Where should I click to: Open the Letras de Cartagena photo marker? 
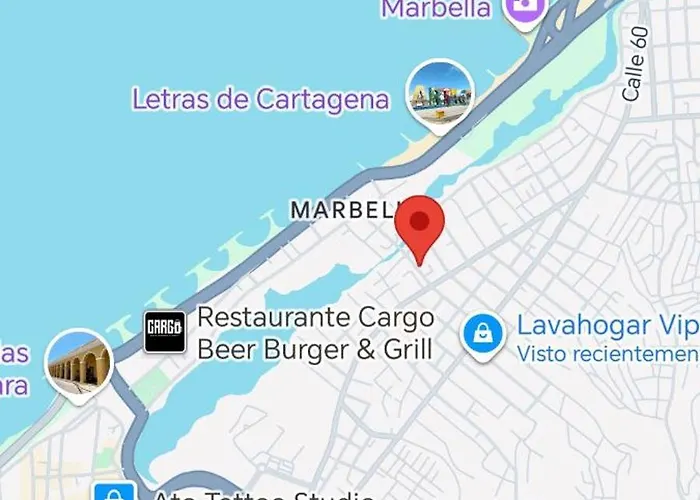coord(439,93)
